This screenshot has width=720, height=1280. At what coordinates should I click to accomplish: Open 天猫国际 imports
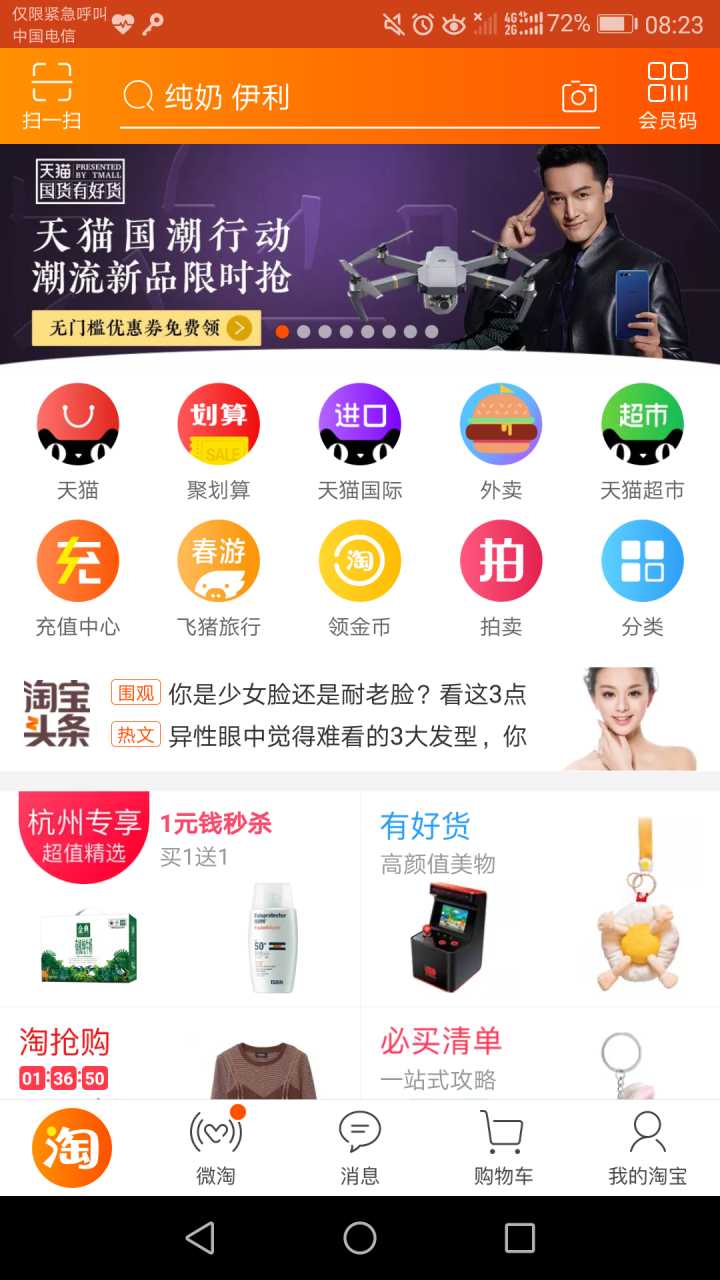360,441
